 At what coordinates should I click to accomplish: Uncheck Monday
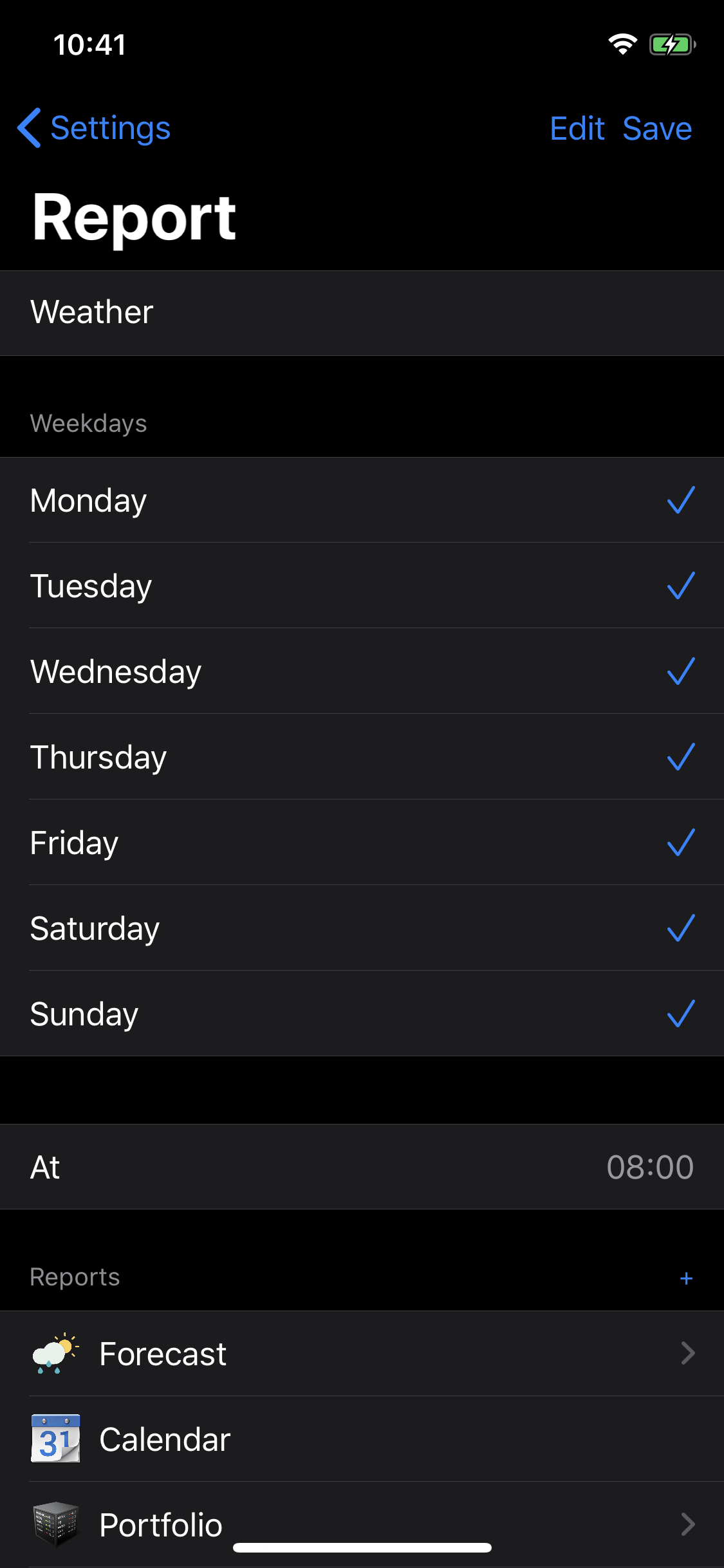[362, 500]
